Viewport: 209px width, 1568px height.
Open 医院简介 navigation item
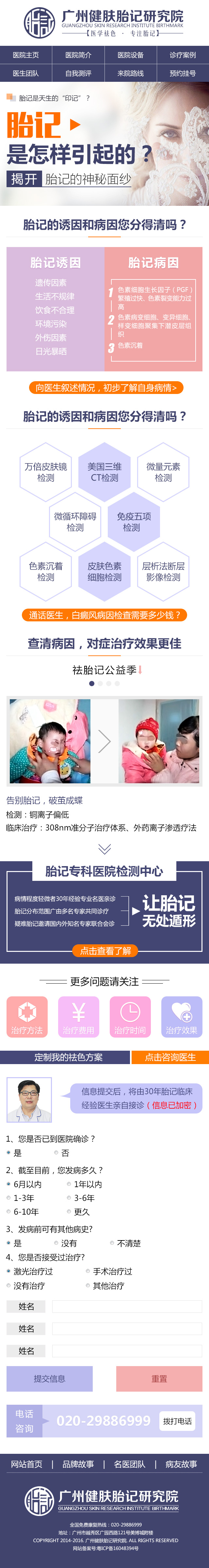click(78, 55)
